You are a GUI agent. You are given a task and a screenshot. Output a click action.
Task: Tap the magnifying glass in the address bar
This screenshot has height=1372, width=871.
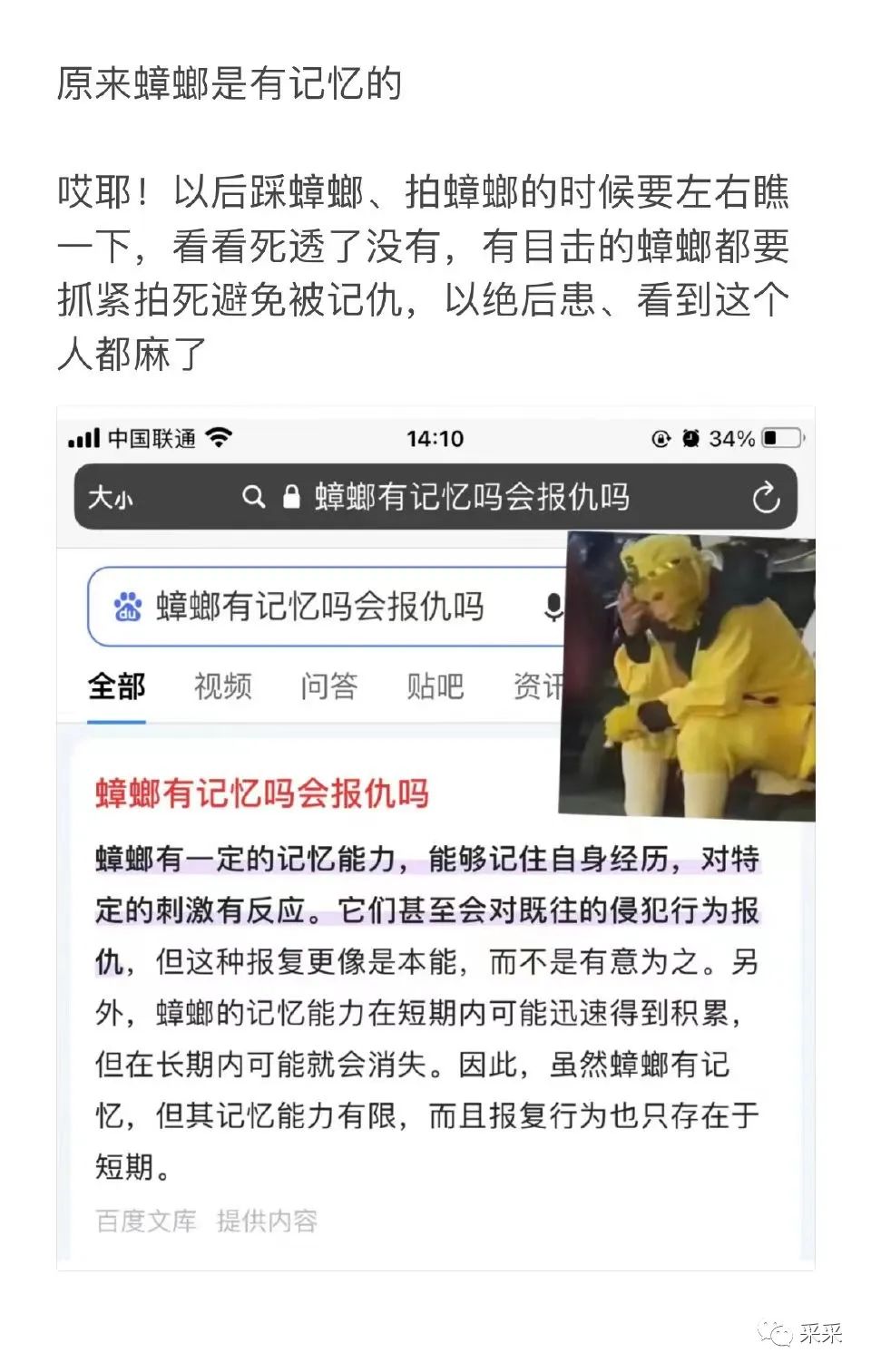coord(252,496)
